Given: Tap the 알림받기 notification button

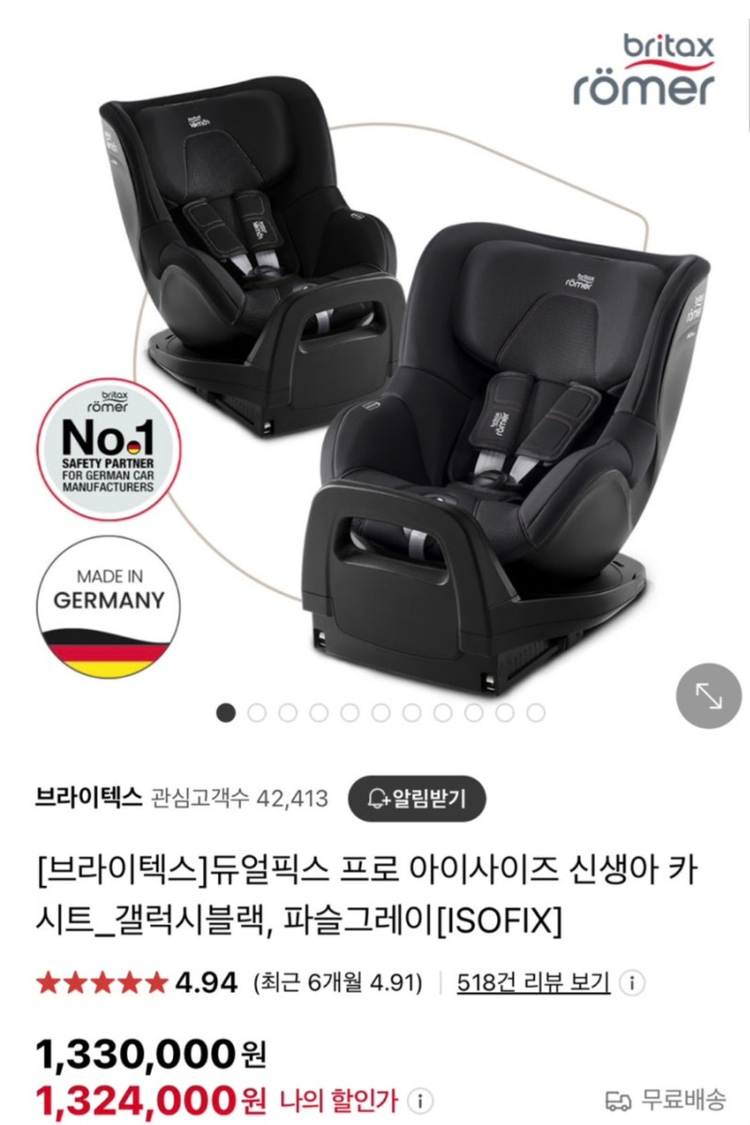Looking at the screenshot, I should (416, 797).
